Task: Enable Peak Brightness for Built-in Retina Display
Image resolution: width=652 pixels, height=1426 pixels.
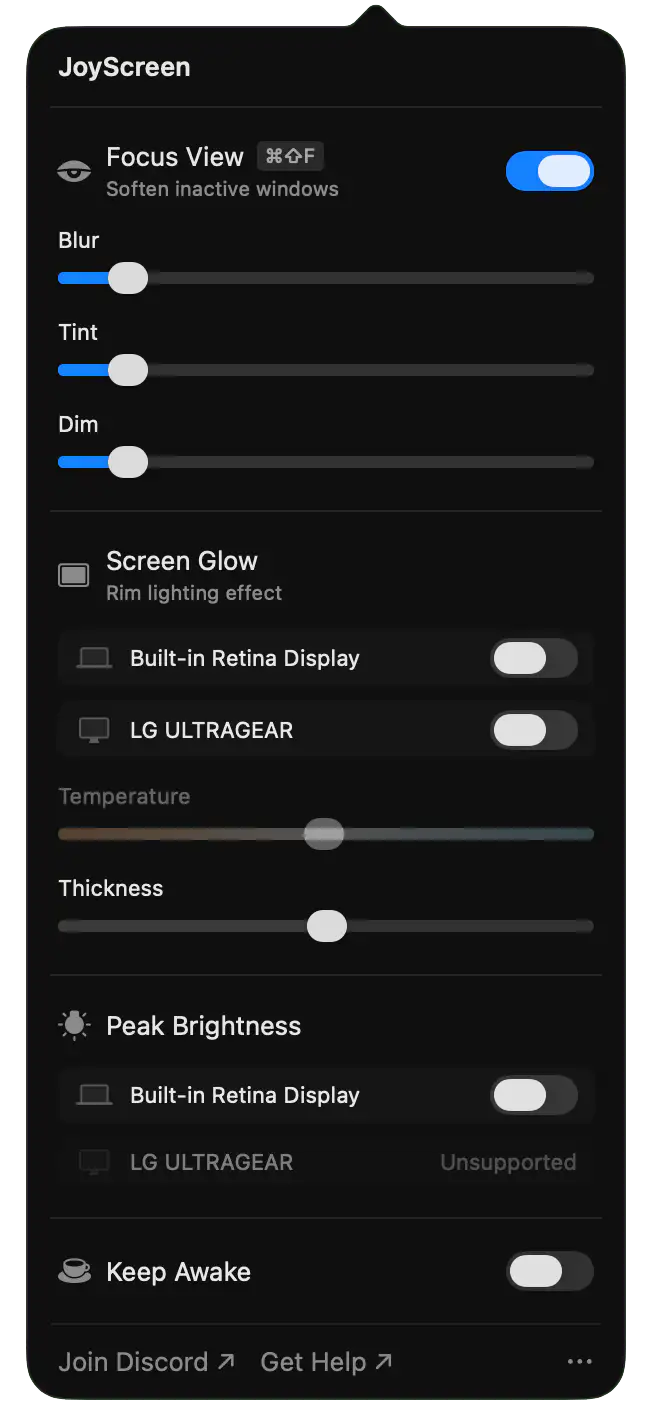Action: point(533,1095)
